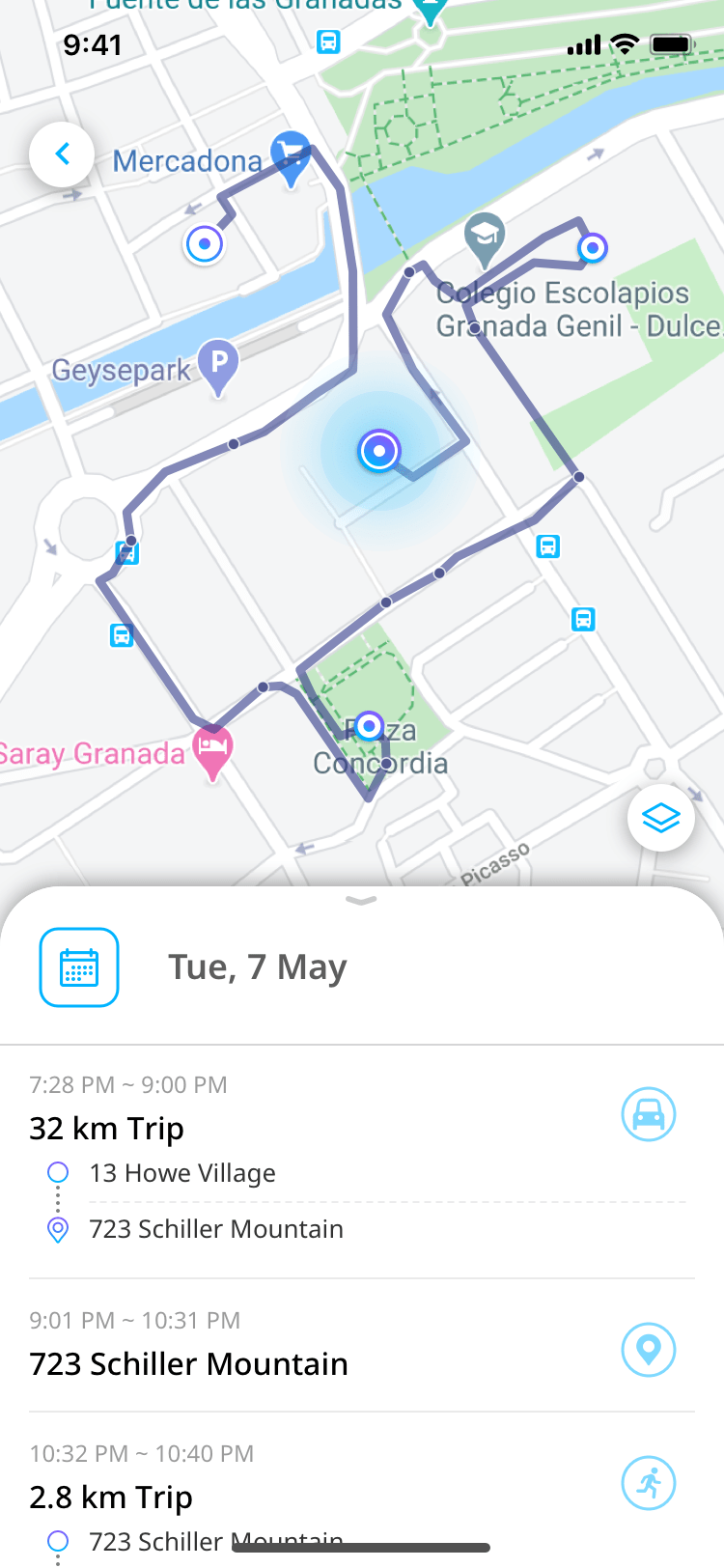
Task: Tap the Mercadona store marker
Action: [x=290, y=156]
